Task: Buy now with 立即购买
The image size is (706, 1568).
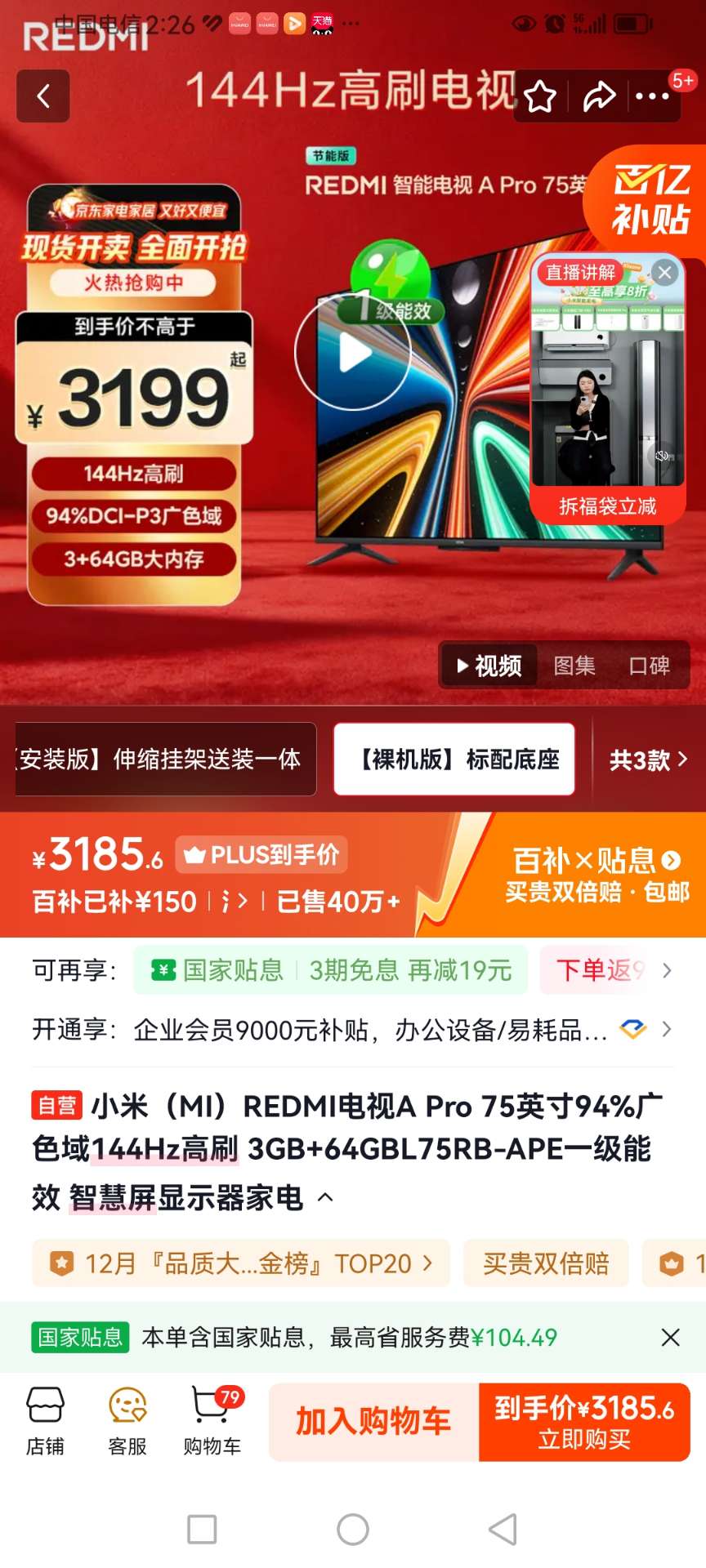Action: (x=584, y=1422)
